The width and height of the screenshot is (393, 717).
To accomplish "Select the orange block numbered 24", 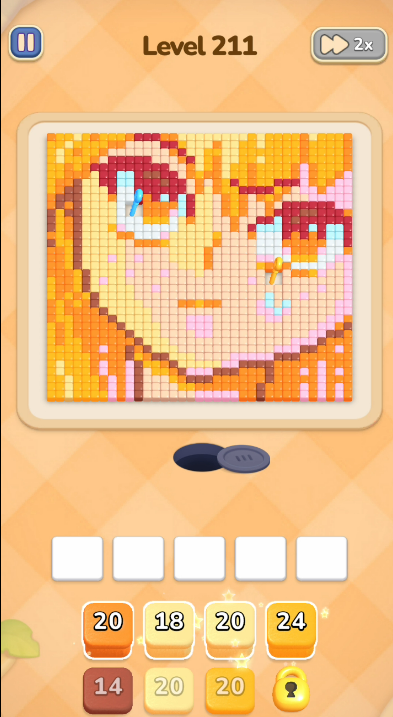I will tap(291, 630).
